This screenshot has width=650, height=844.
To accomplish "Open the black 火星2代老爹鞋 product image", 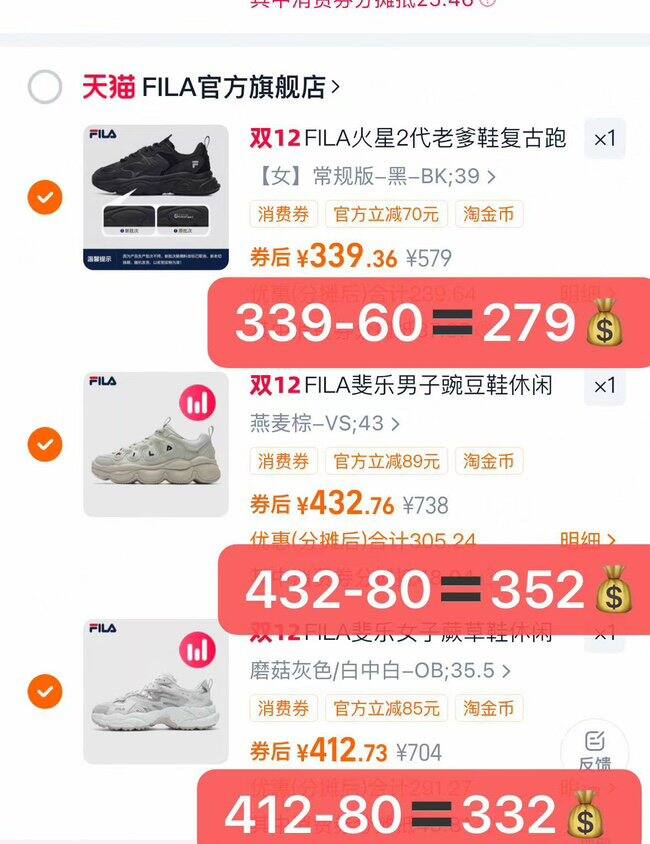I will click(x=156, y=198).
